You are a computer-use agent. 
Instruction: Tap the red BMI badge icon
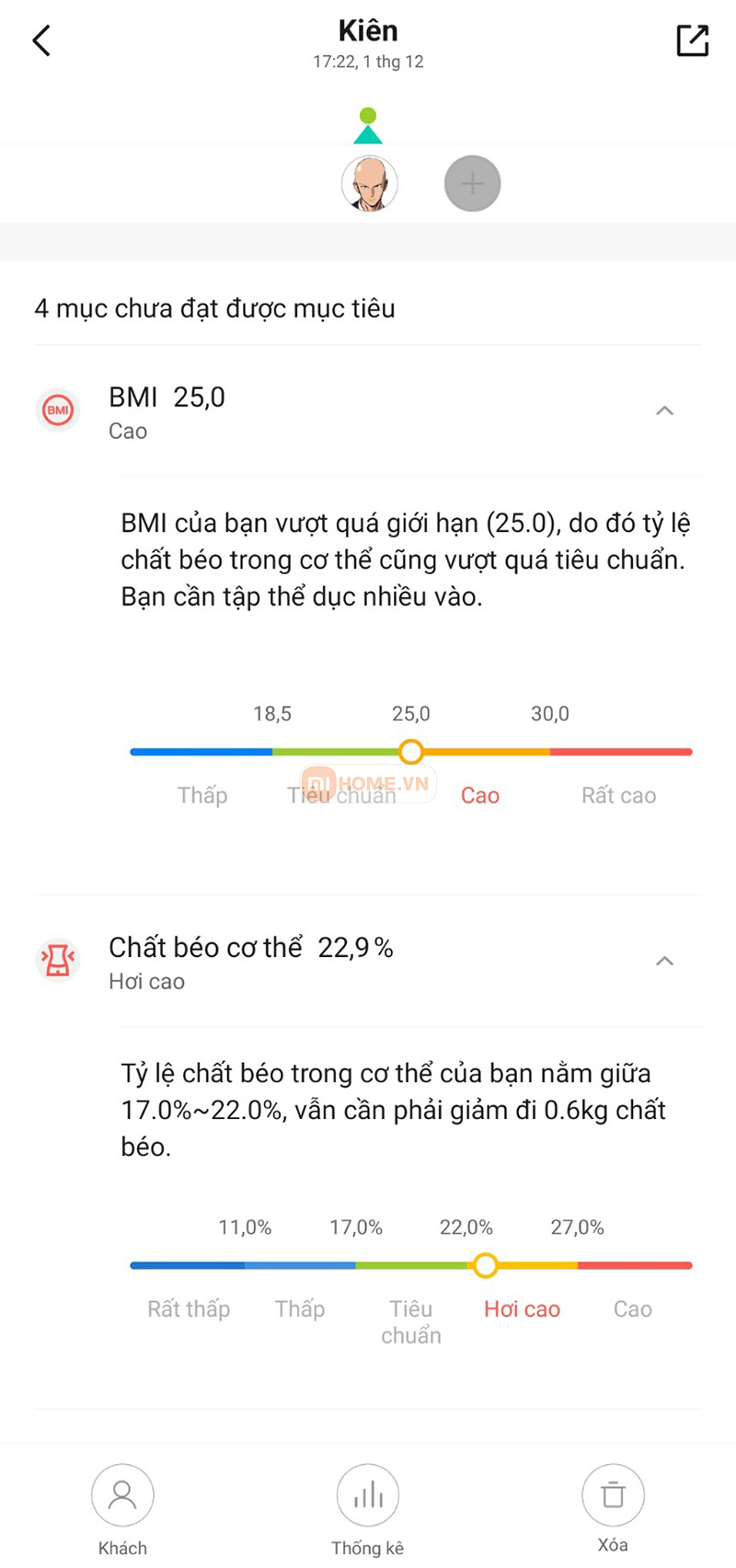[x=57, y=410]
